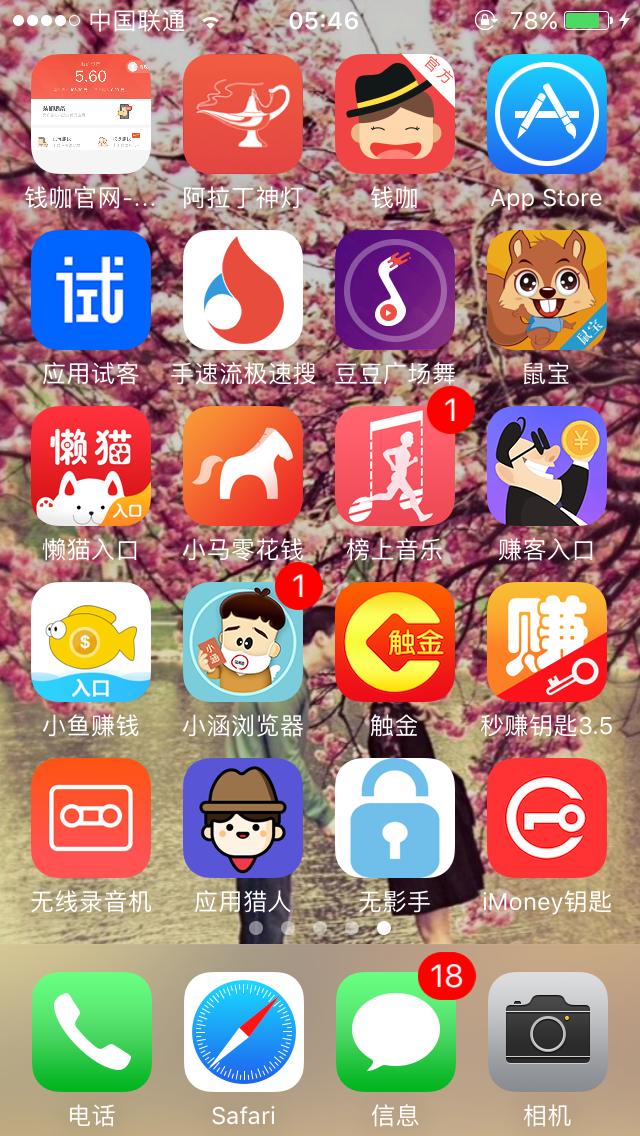Launch 秒赚钥匙3.5 app
640x1136 pixels.
point(546,642)
